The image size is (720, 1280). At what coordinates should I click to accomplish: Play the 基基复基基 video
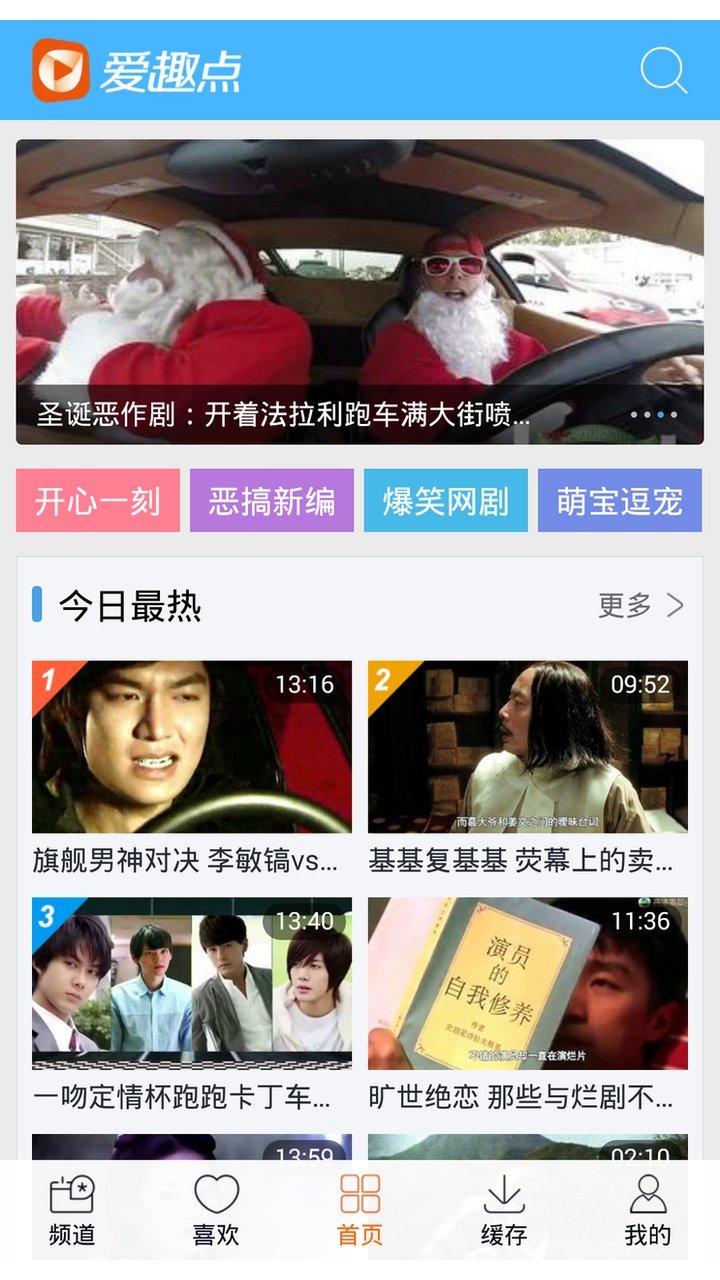tap(528, 747)
